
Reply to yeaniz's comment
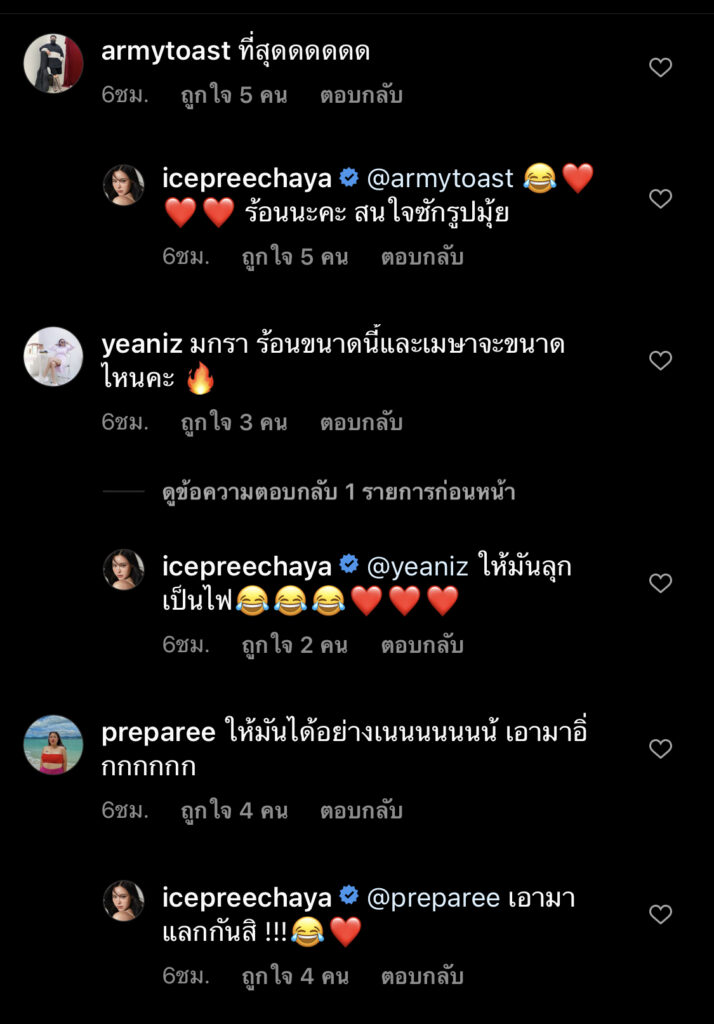[x=360, y=423]
